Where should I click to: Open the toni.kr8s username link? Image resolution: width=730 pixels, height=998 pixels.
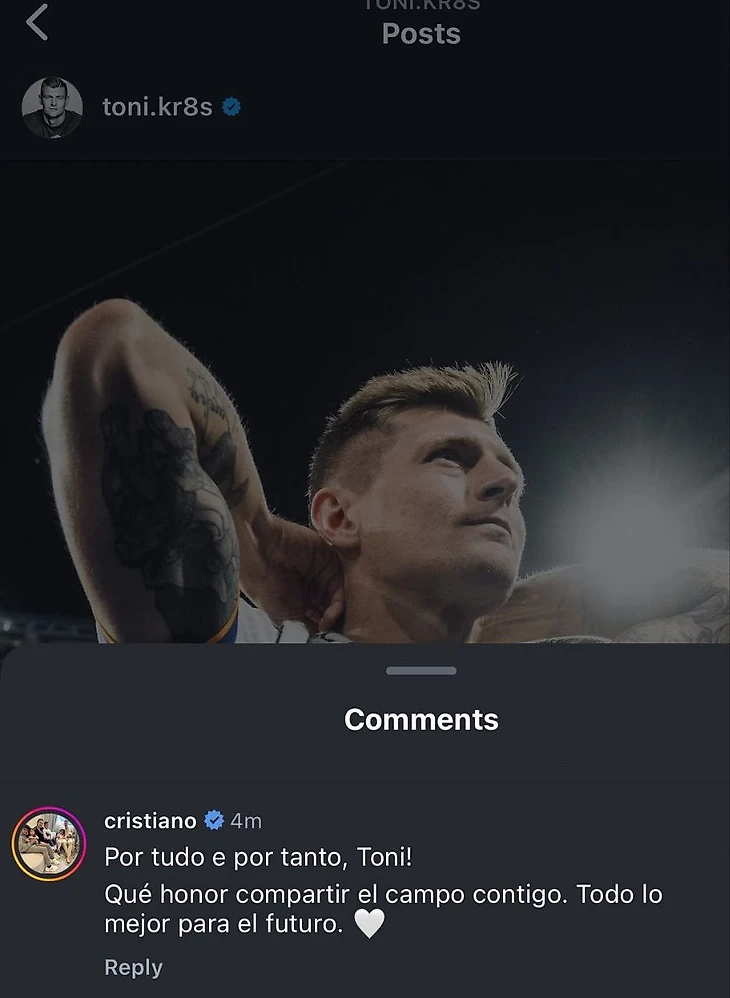157,107
